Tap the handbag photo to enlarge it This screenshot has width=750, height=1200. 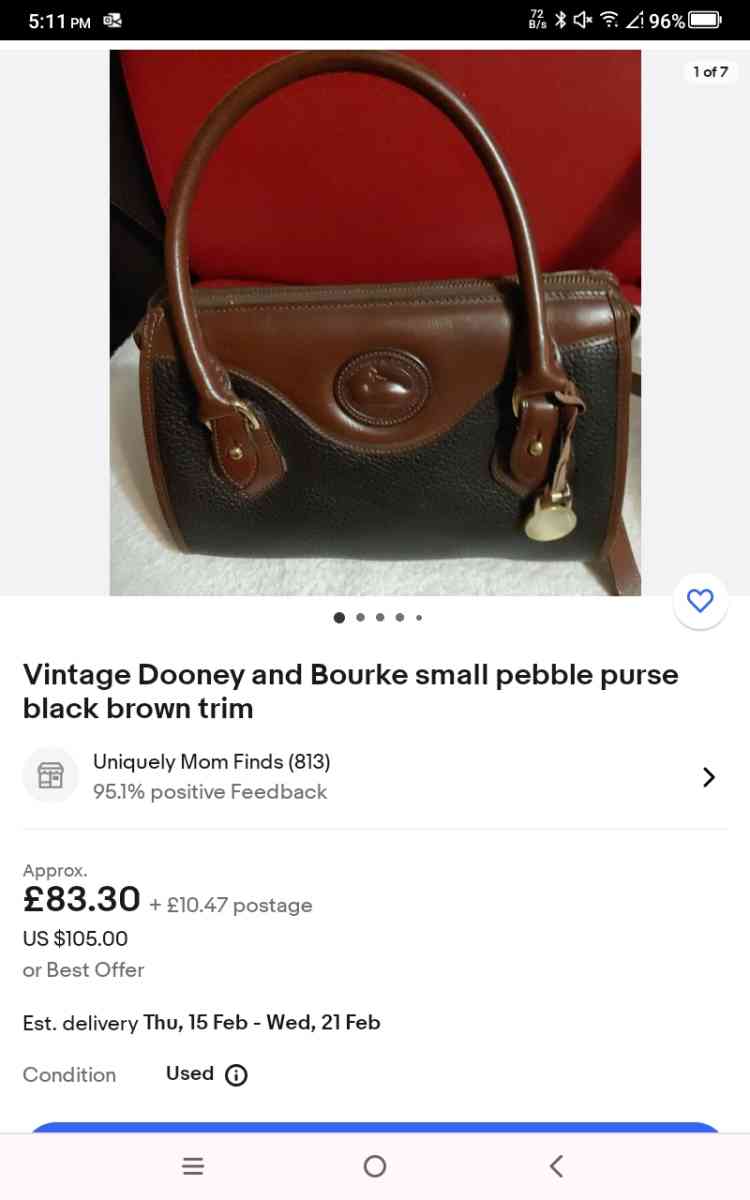[x=375, y=320]
